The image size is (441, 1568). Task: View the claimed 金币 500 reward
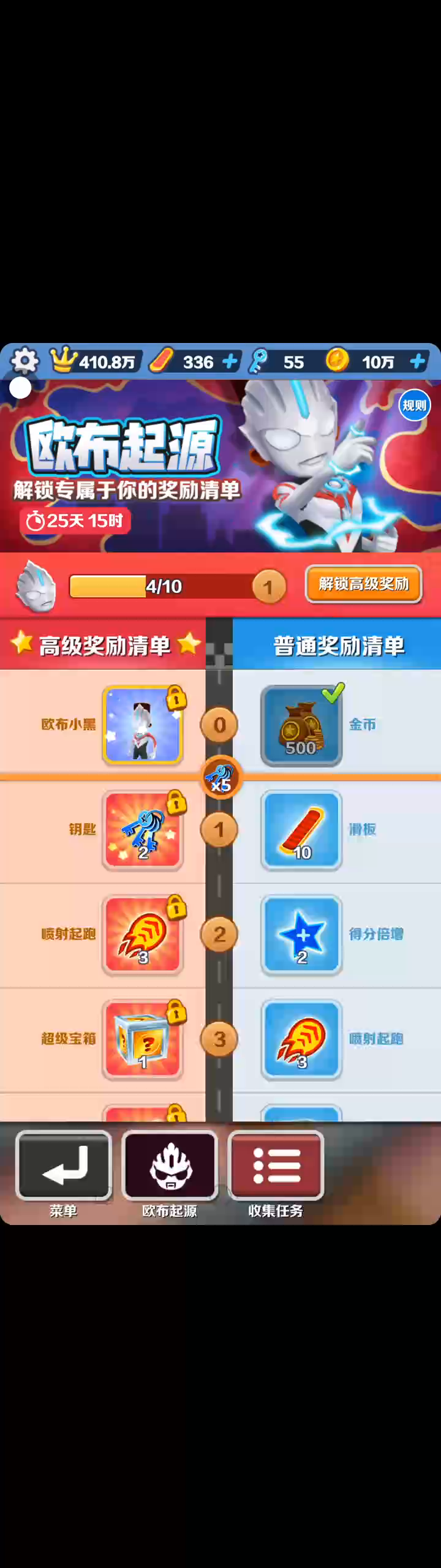point(301,725)
